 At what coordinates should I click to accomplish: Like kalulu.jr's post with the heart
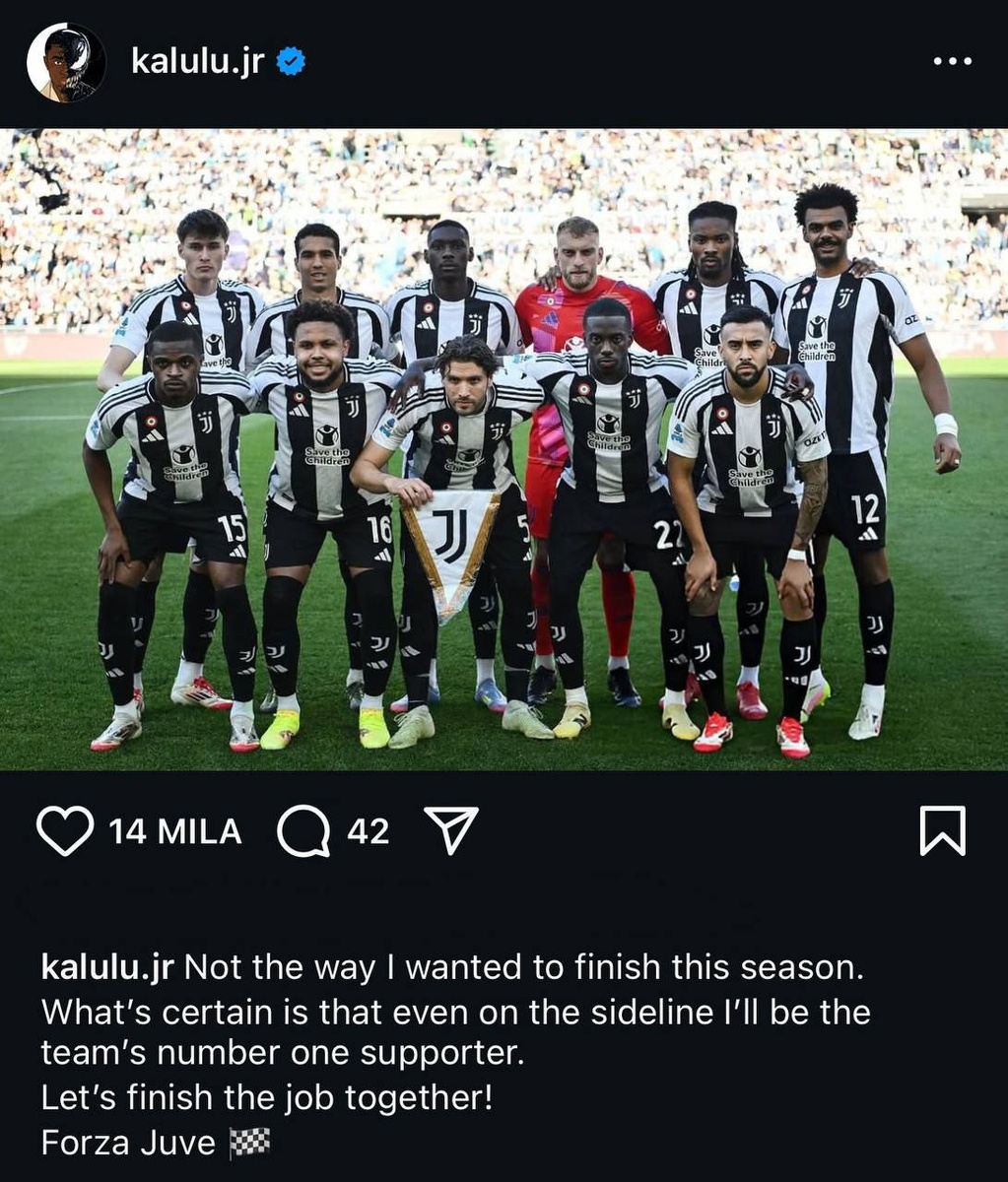[65, 831]
